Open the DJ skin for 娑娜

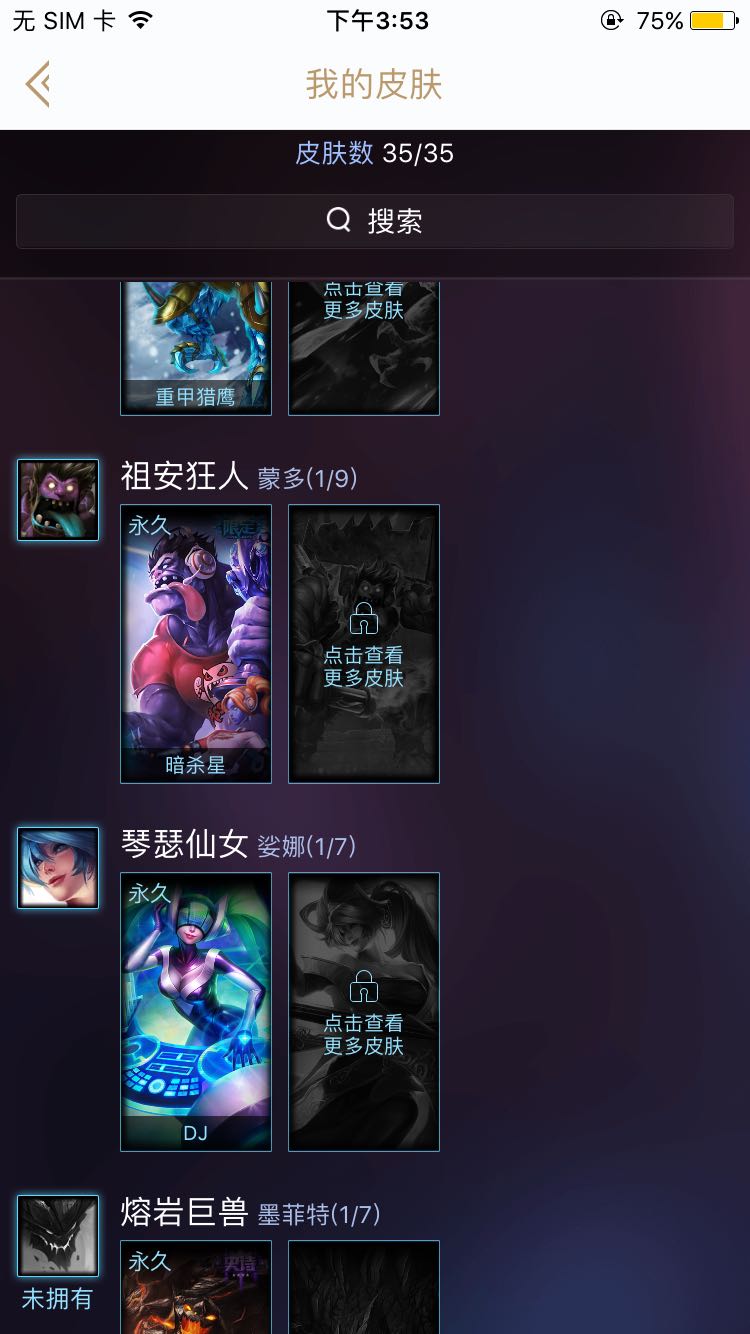[x=196, y=1011]
